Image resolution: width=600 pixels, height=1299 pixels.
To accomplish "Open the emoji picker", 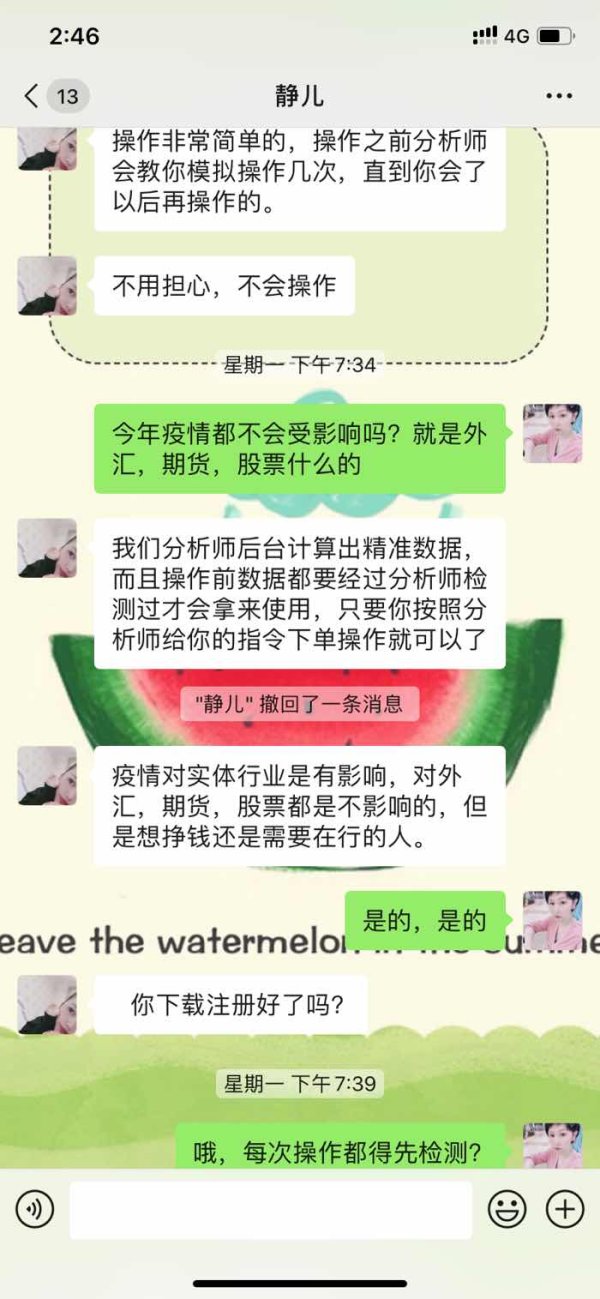I will point(507,1210).
